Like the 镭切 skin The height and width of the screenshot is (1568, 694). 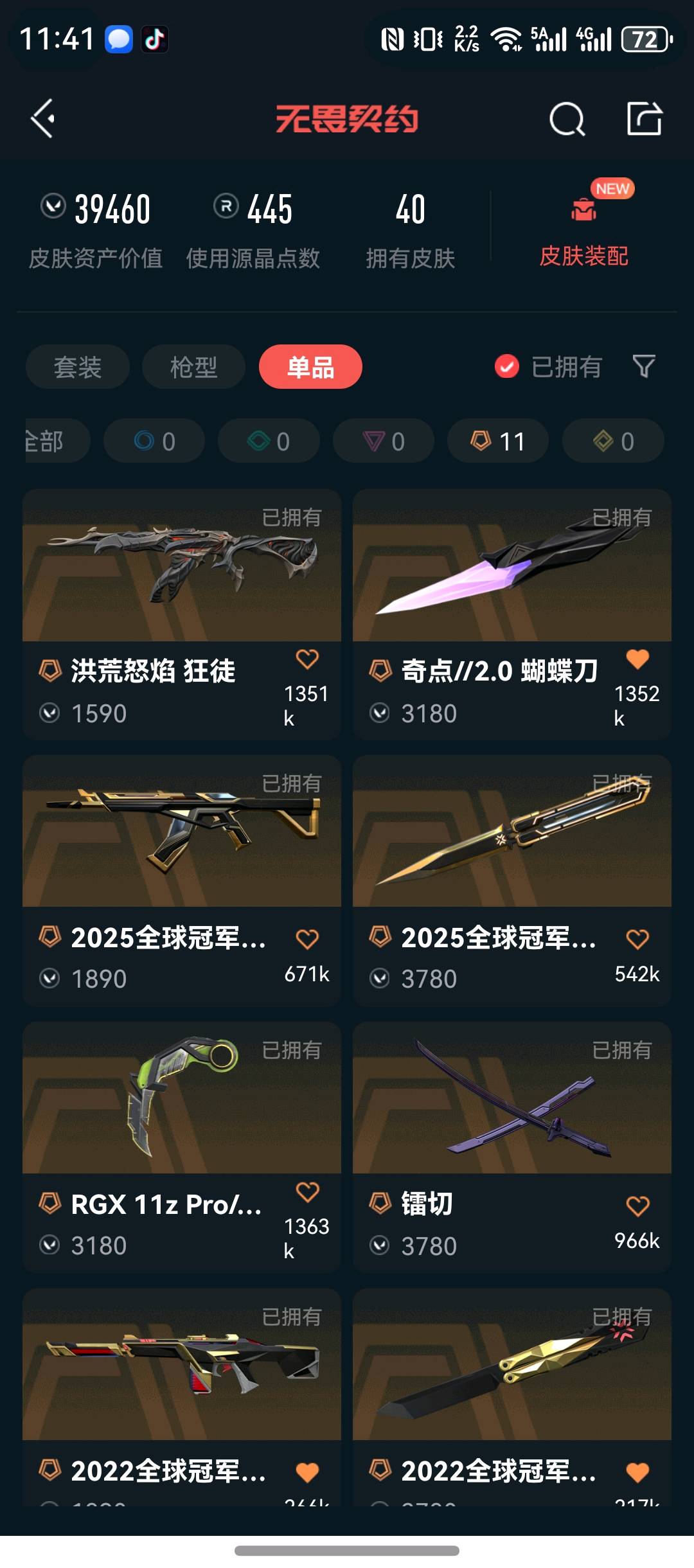click(637, 1206)
